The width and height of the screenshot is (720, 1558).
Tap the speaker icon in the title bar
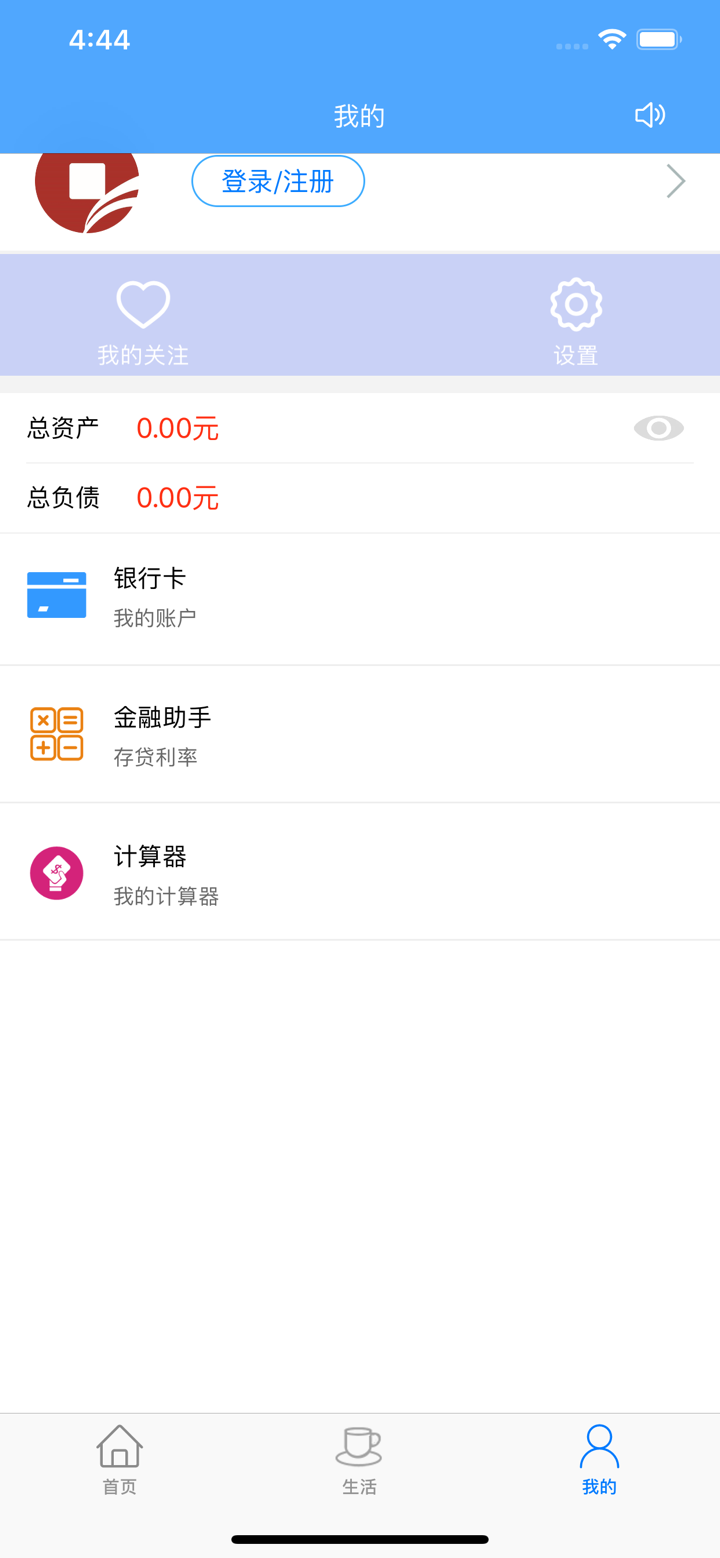(649, 115)
